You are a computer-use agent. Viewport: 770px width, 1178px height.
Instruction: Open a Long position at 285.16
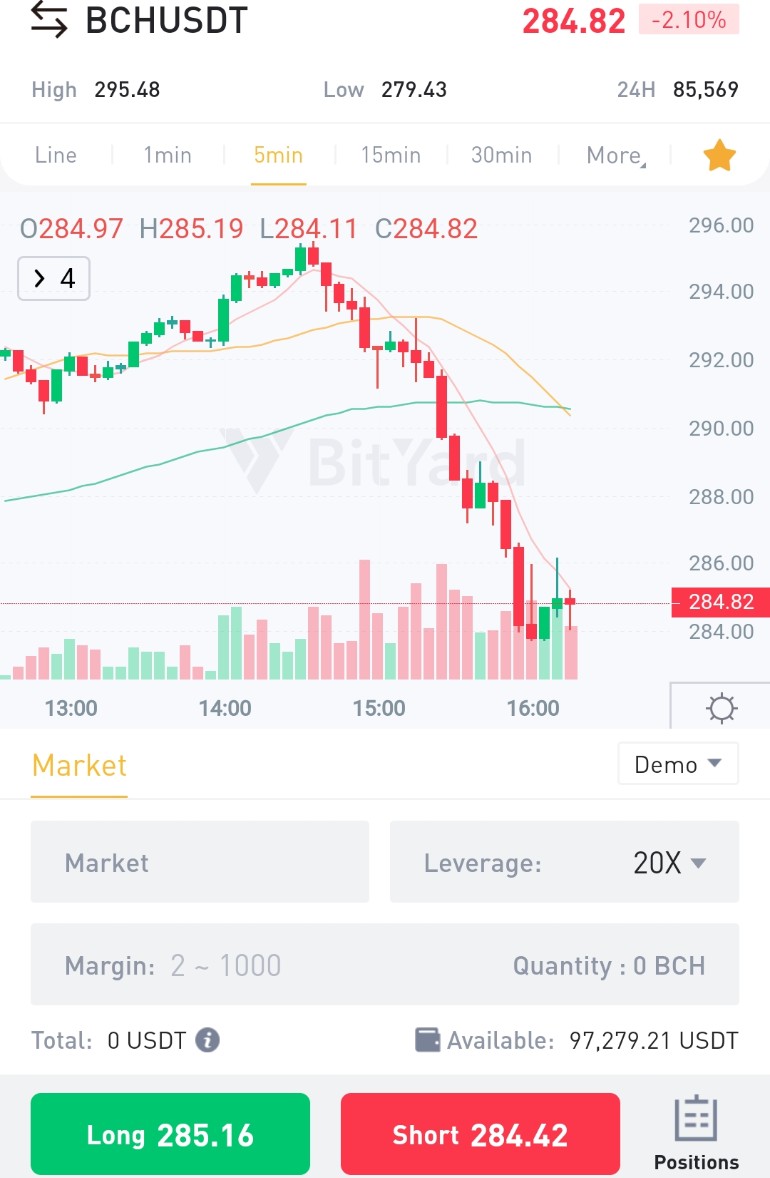[170, 1134]
